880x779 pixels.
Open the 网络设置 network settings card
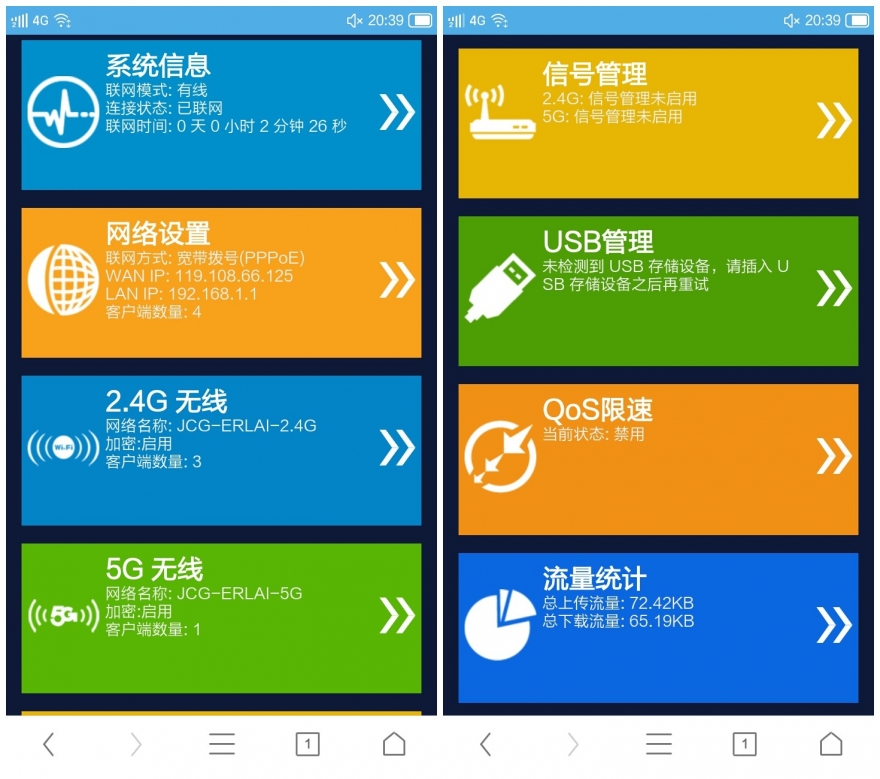pos(221,282)
